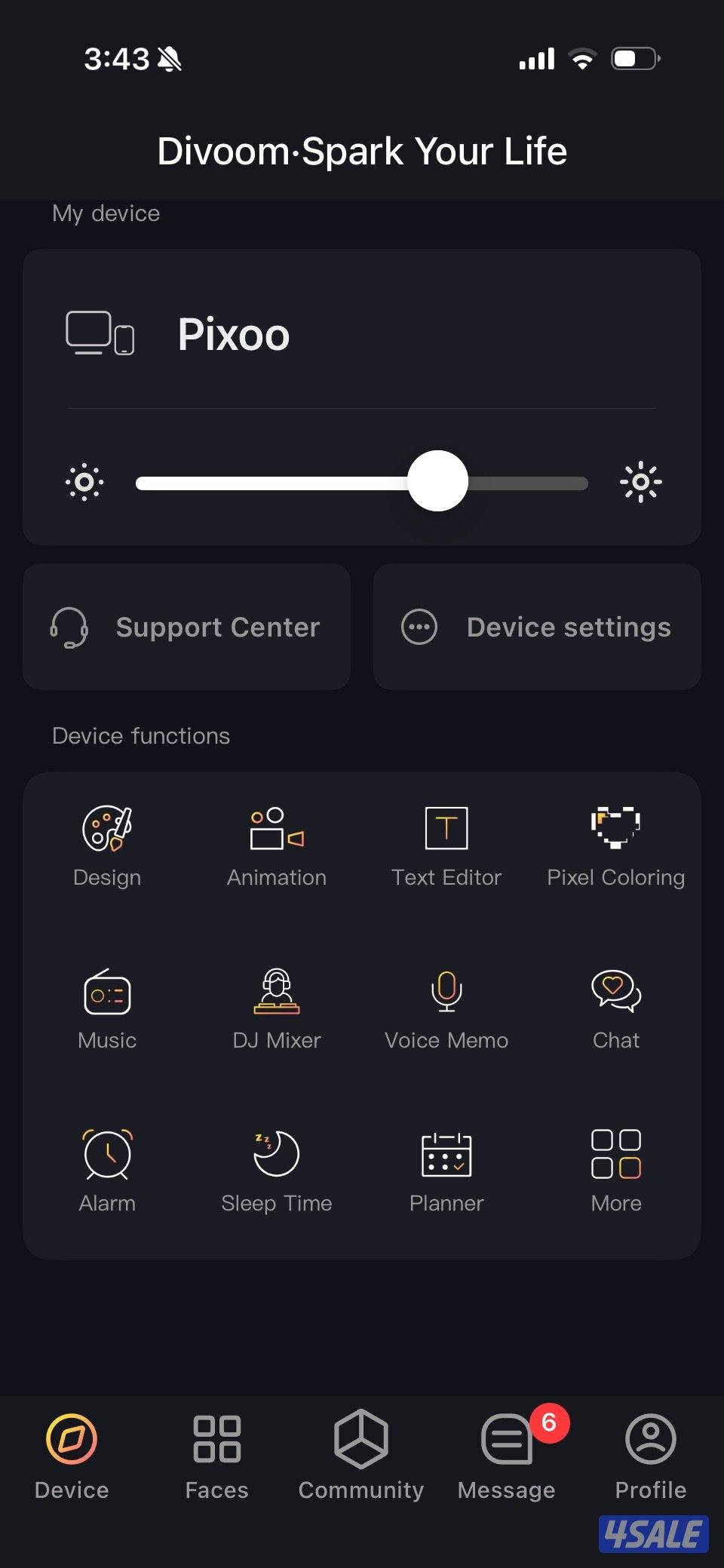Open the Text Editor

(x=446, y=846)
